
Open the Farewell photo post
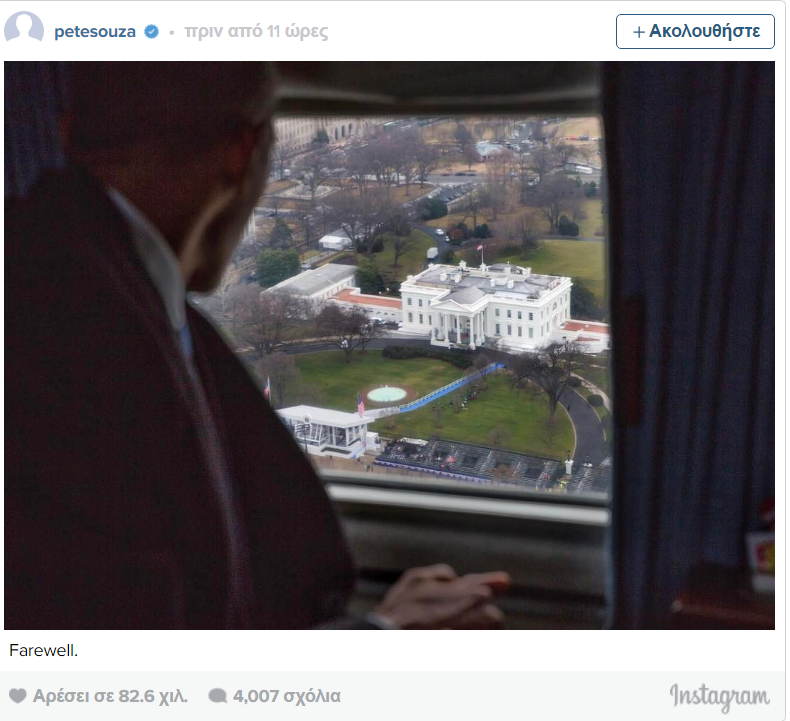[x=389, y=345]
